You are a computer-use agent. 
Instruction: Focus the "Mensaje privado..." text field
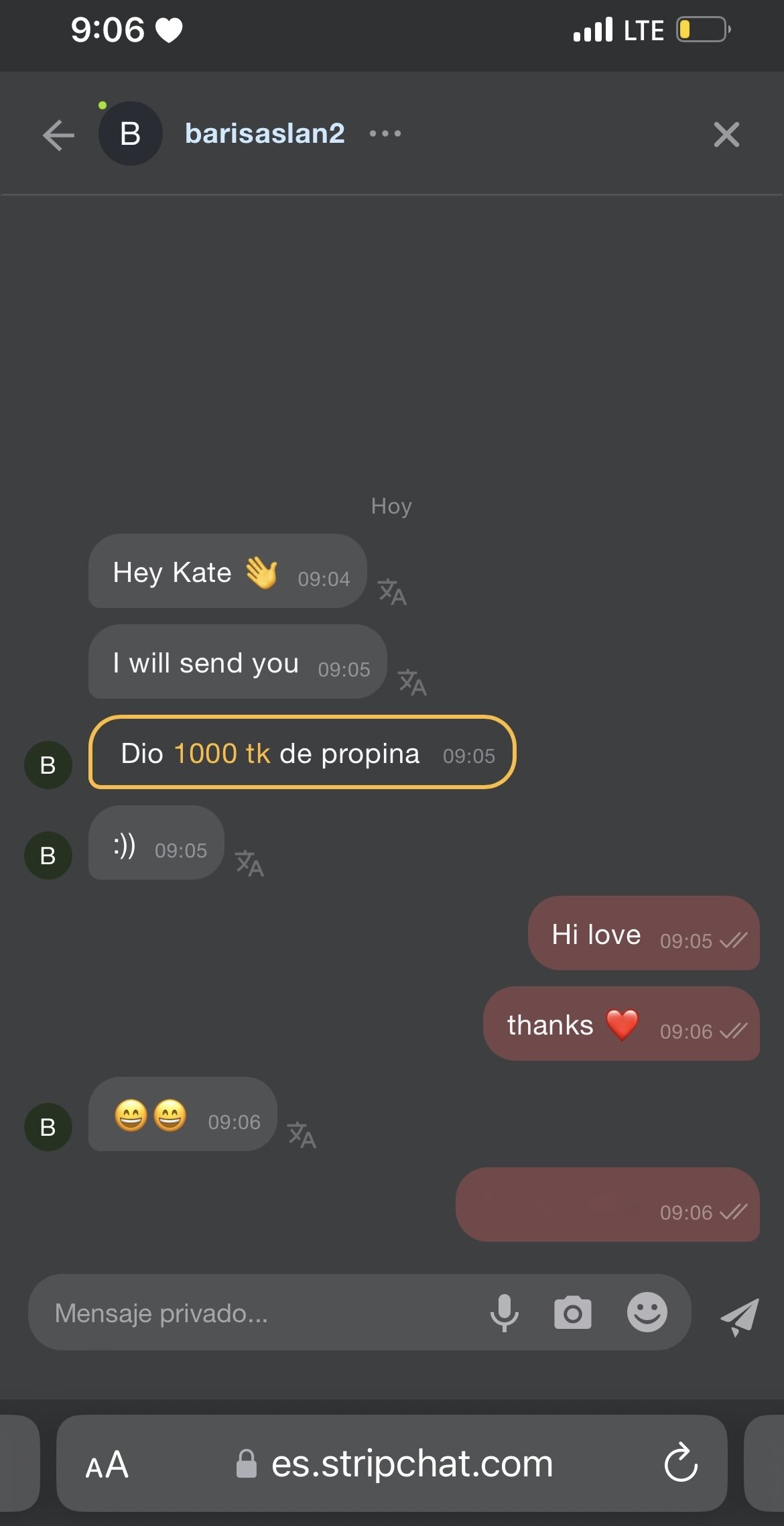(x=255, y=1313)
